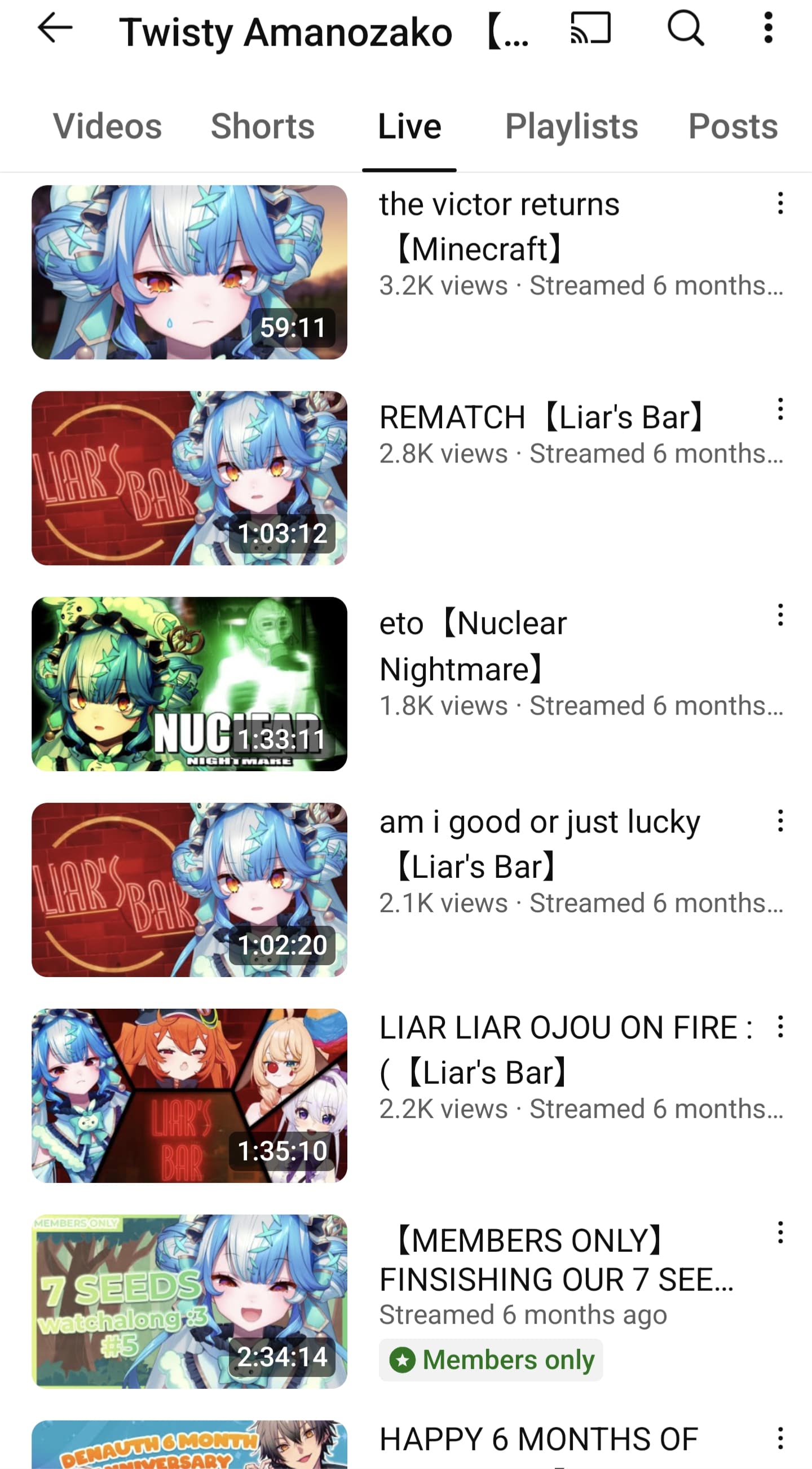Open options for 'the victor returns' video
This screenshot has width=812, height=1469.
pos(780,204)
